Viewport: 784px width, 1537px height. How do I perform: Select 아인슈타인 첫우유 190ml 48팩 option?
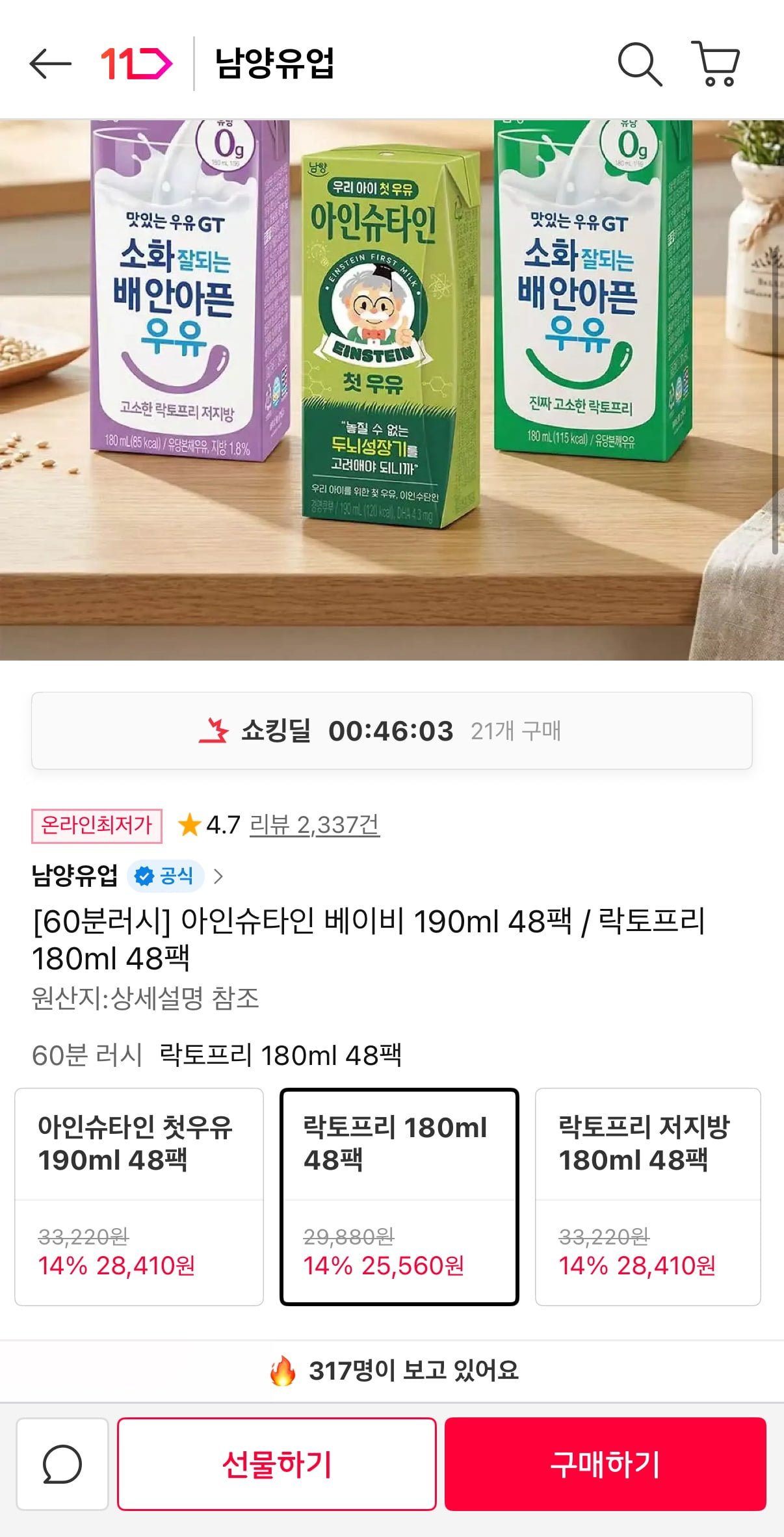tap(139, 1196)
